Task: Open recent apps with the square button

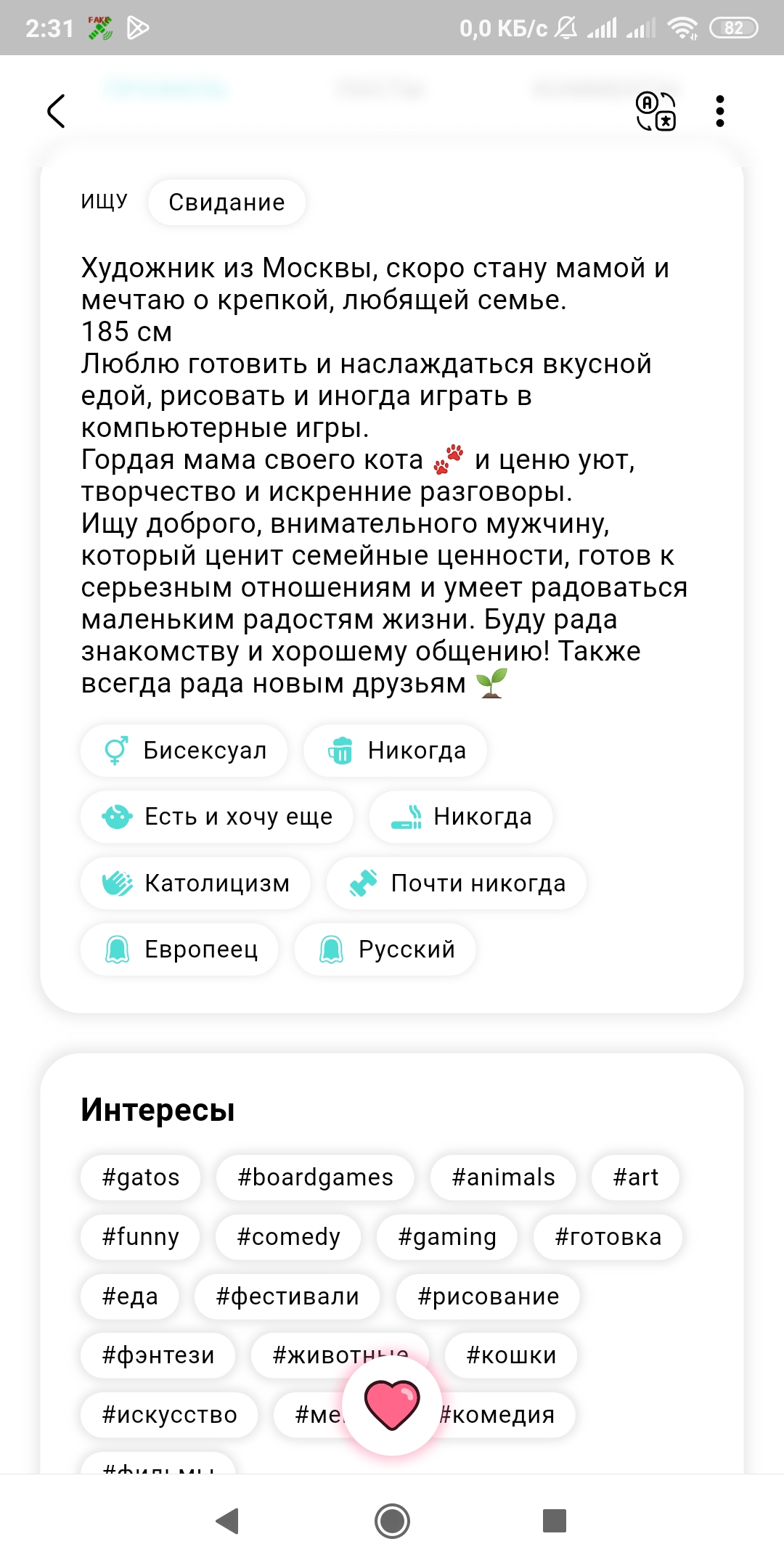Action: coord(555,1520)
